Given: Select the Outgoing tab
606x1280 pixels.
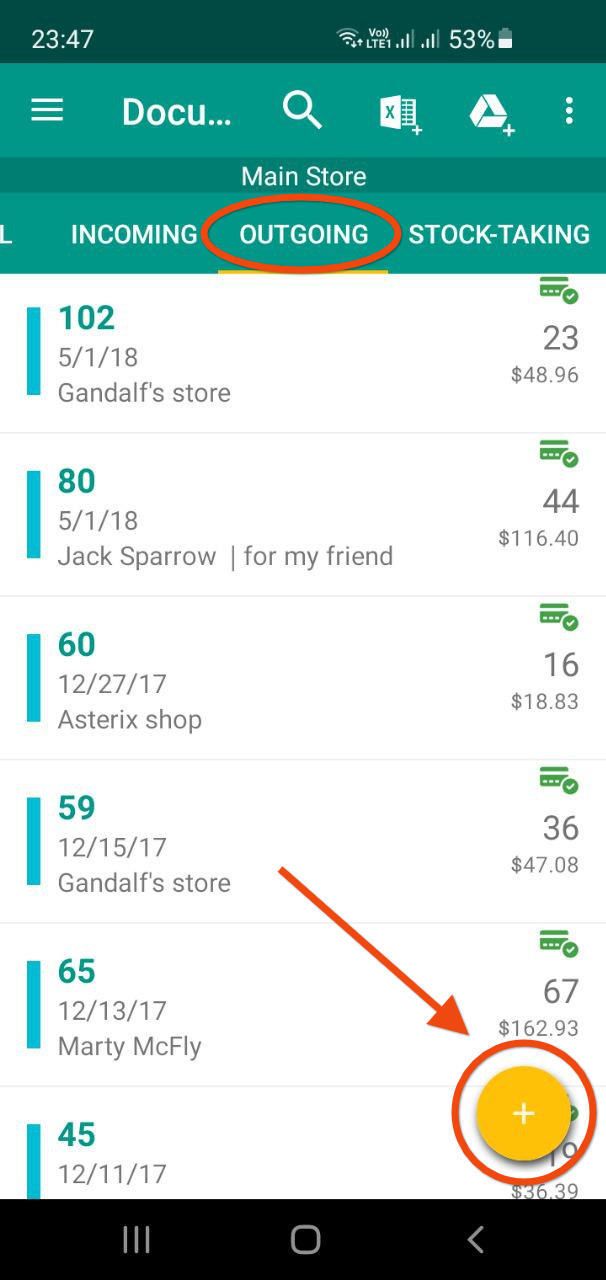Looking at the screenshot, I should click(x=304, y=234).
